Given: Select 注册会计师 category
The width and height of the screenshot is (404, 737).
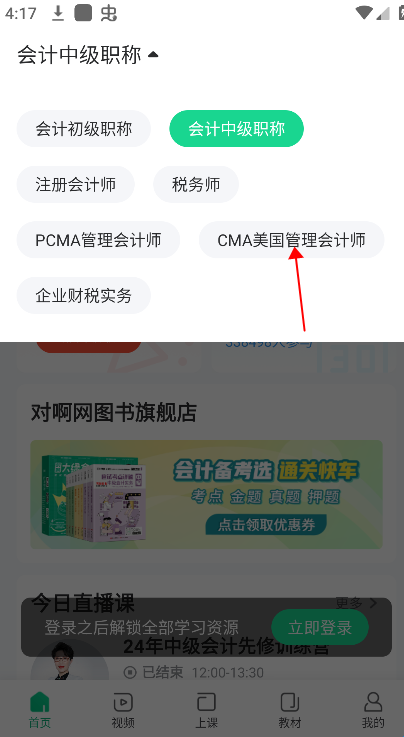Looking at the screenshot, I should coord(76,184).
